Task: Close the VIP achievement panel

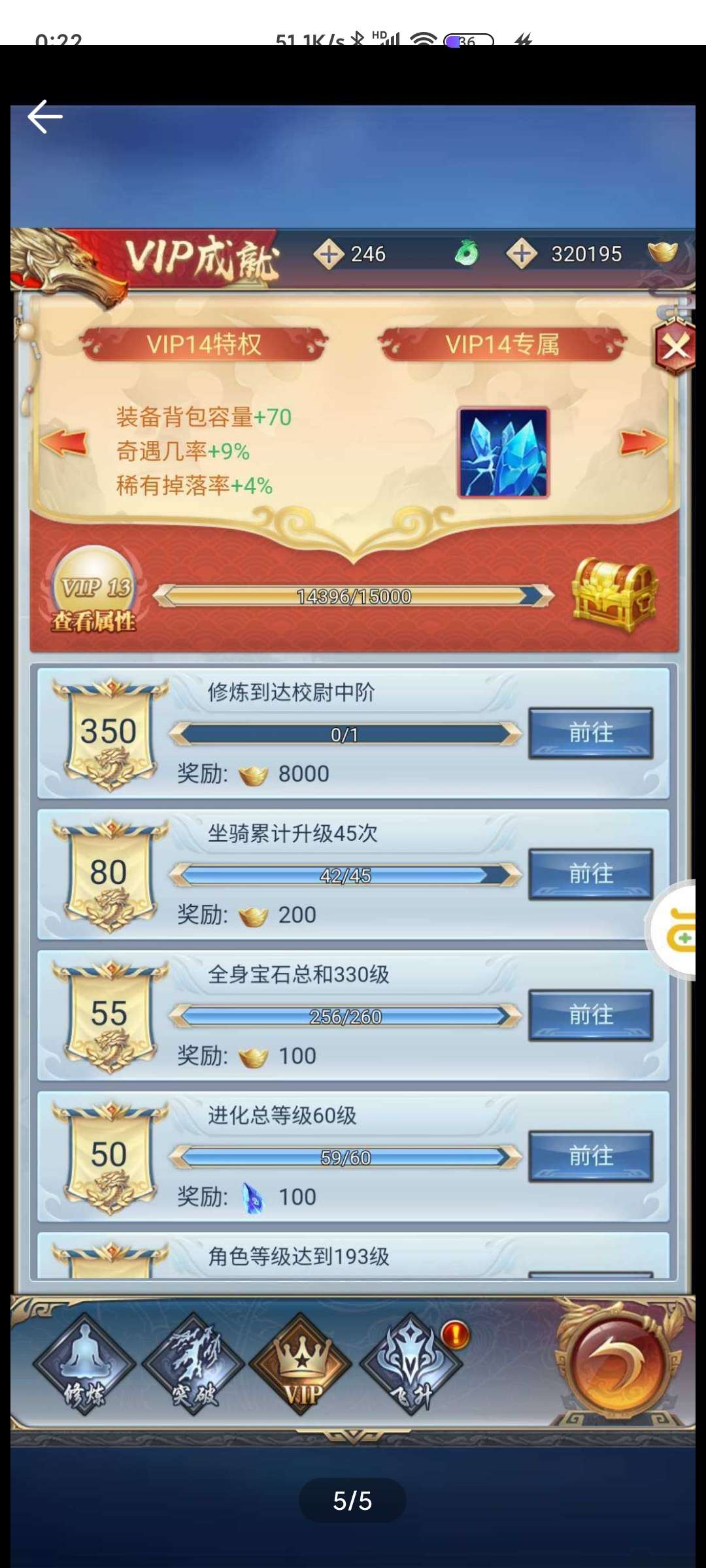Action: [675, 347]
